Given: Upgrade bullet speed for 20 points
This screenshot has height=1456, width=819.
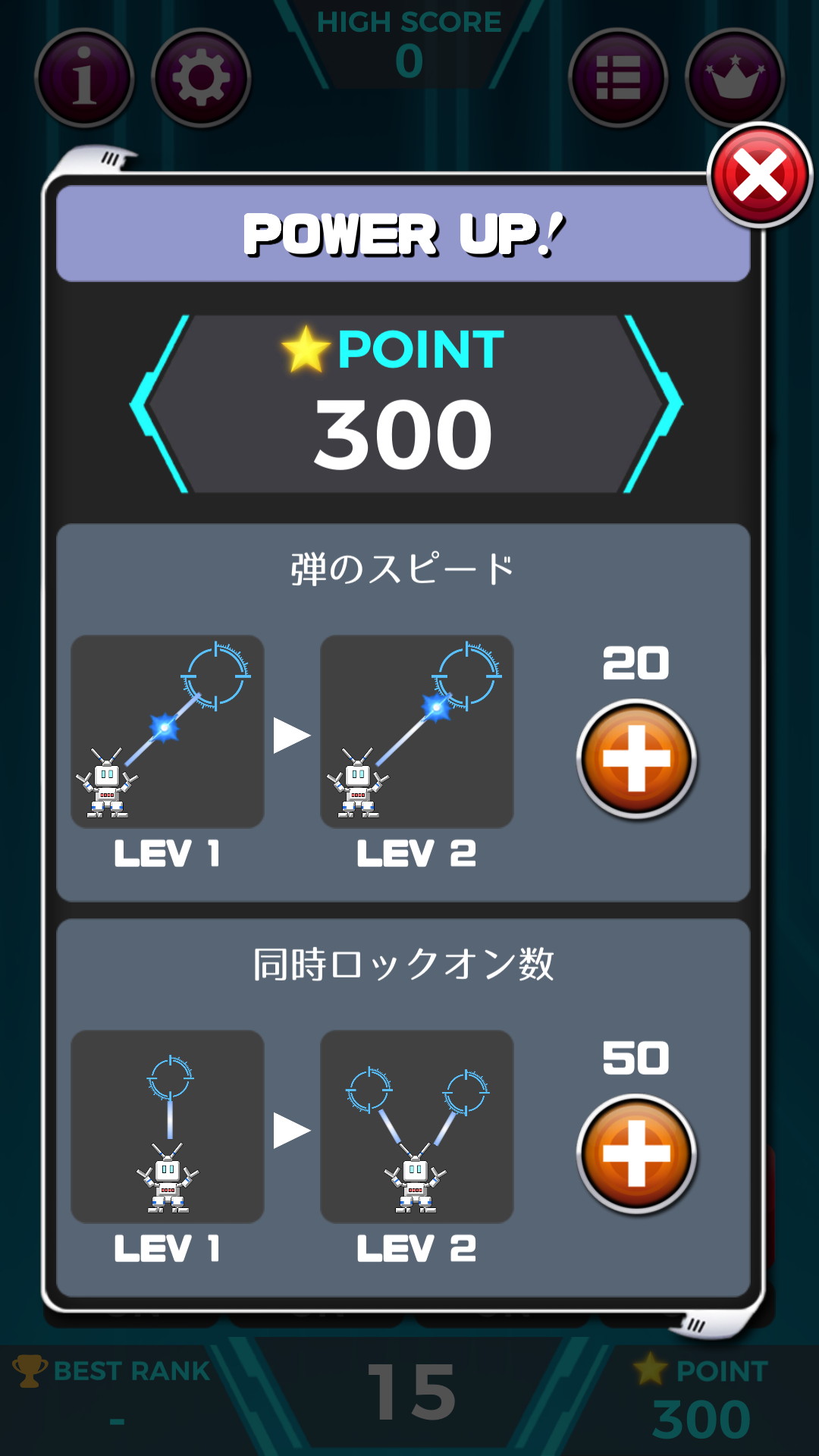Looking at the screenshot, I should (x=637, y=759).
